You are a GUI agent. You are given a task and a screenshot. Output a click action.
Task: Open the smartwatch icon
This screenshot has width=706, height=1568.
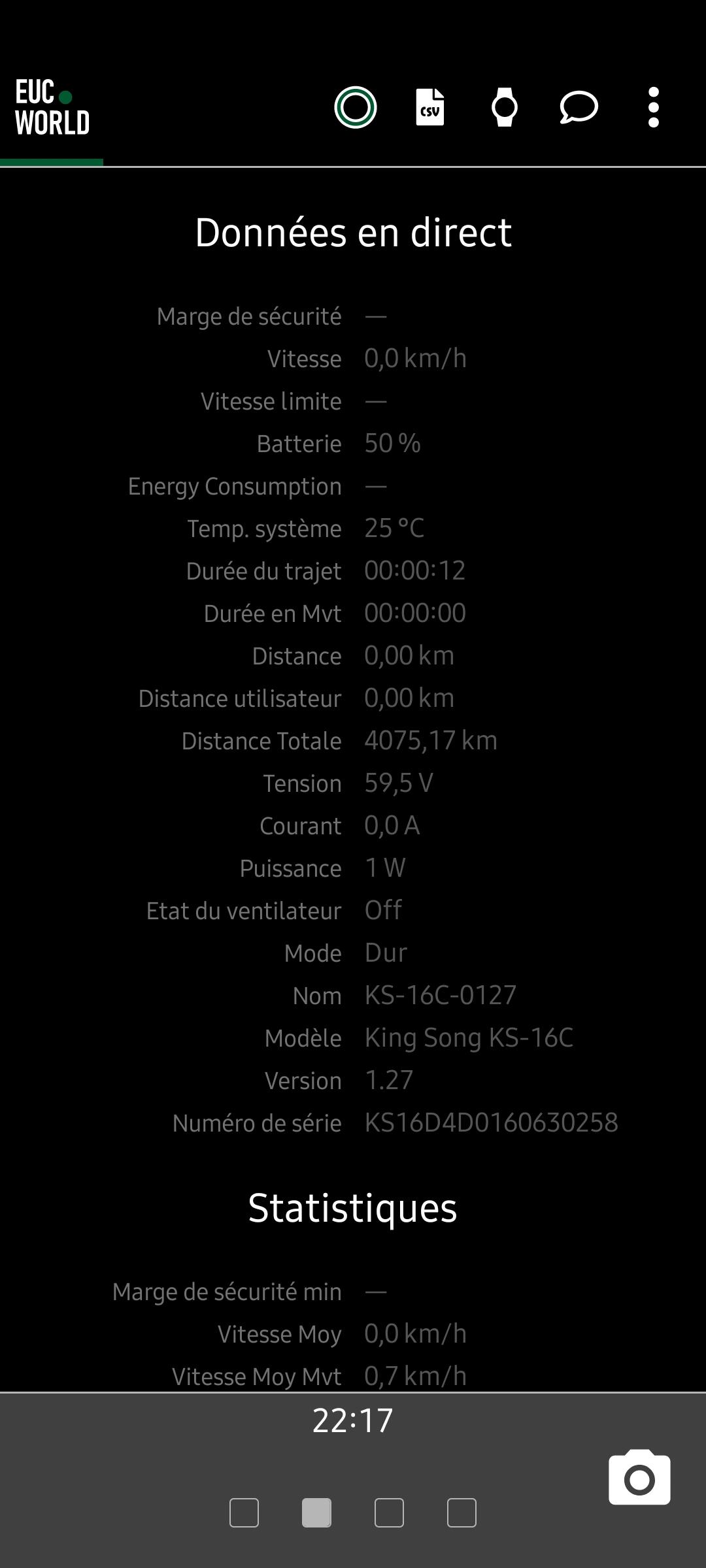tap(505, 107)
